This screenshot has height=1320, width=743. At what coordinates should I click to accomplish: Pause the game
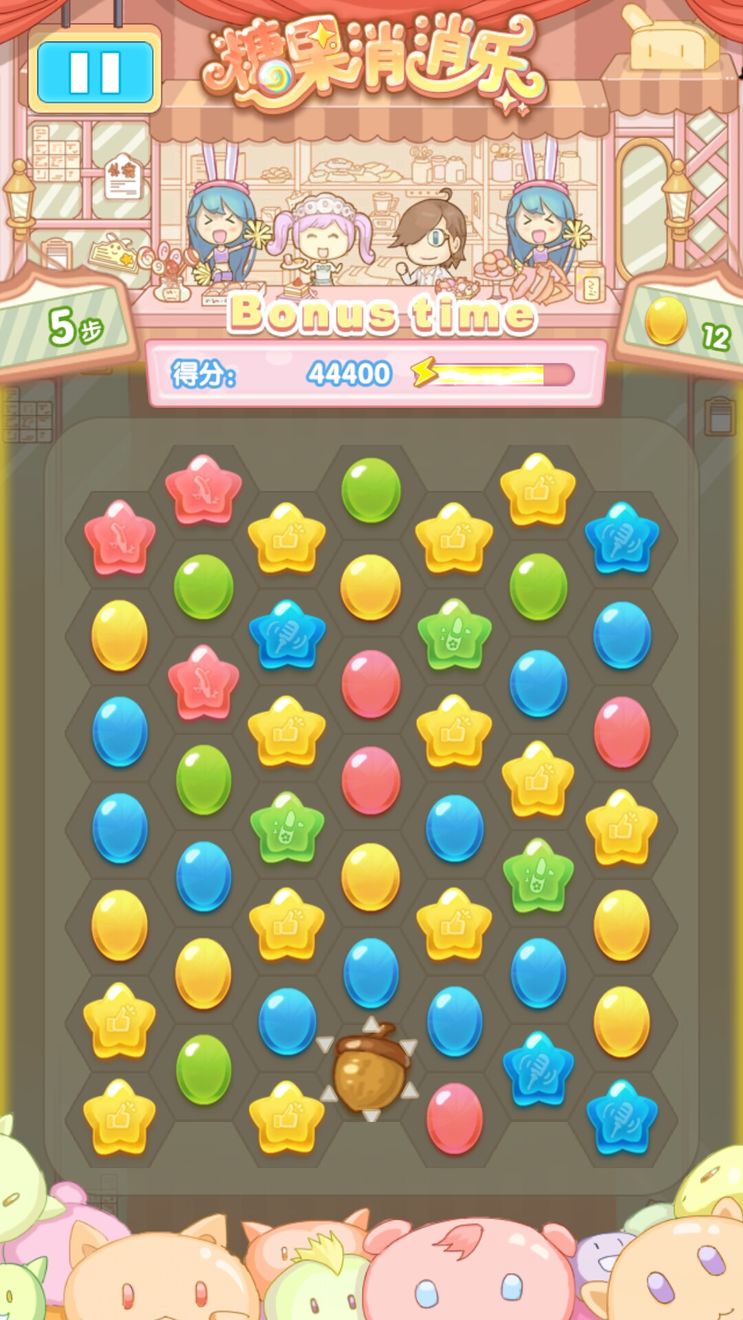[x=95, y=71]
